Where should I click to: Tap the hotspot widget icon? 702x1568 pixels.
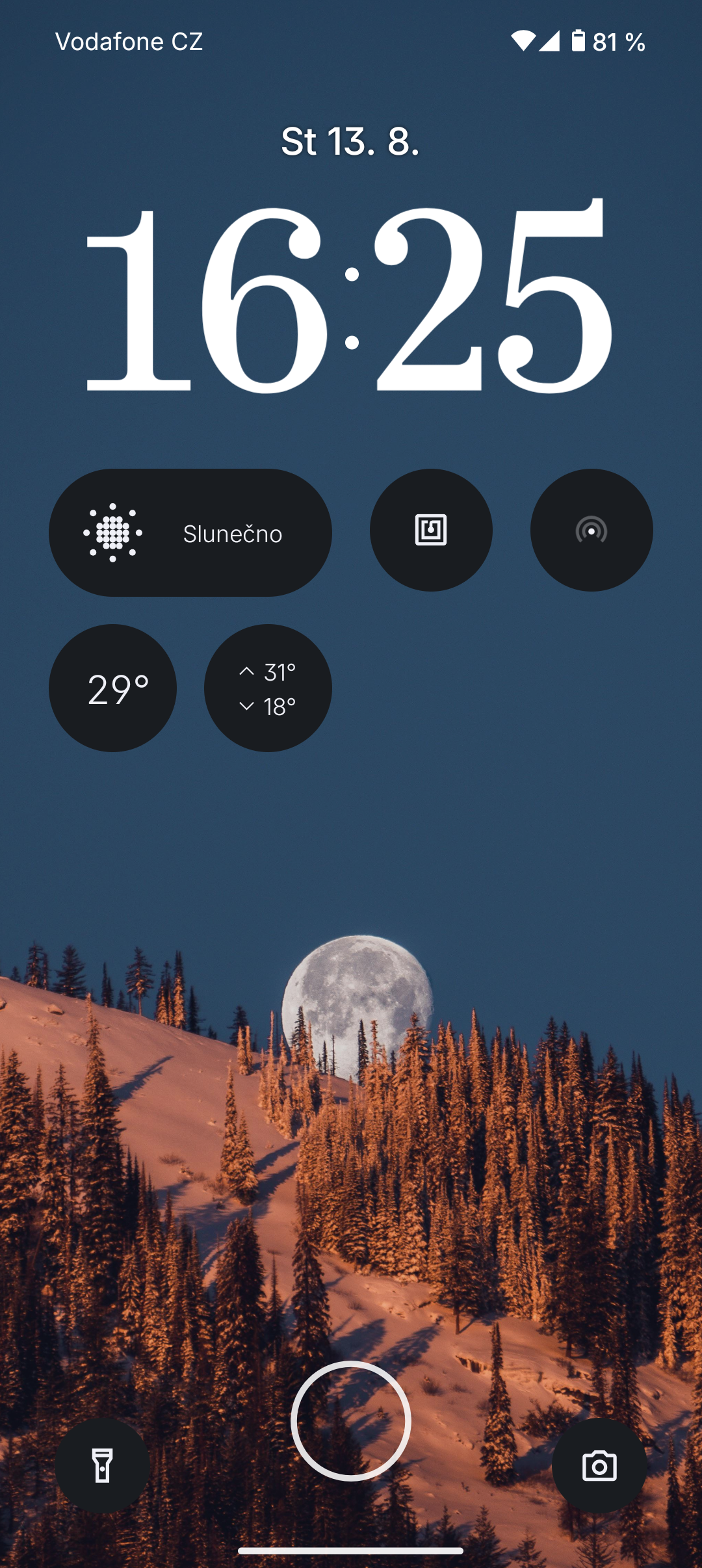[591, 530]
